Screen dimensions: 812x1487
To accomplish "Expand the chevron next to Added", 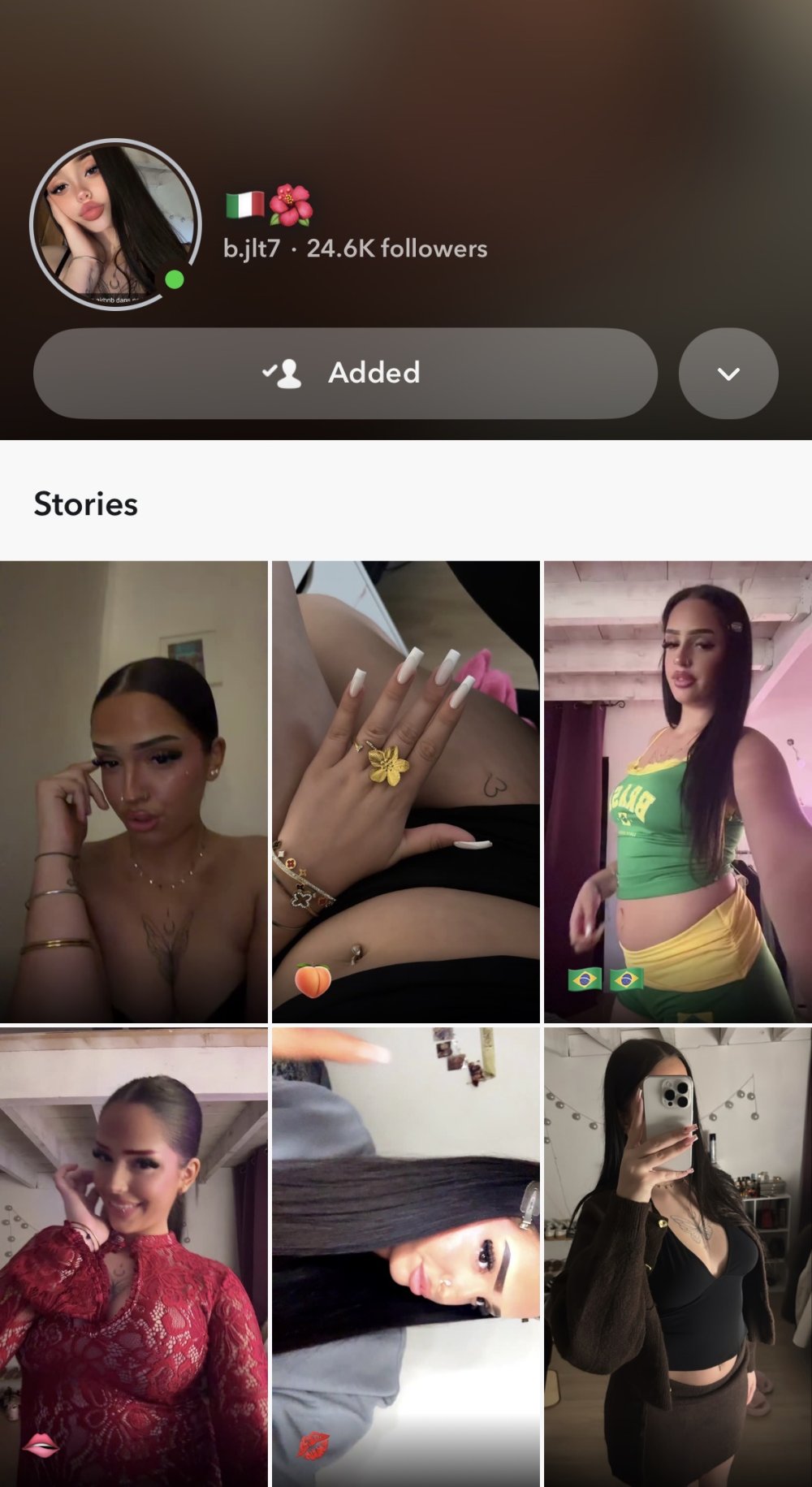I will click(x=728, y=374).
